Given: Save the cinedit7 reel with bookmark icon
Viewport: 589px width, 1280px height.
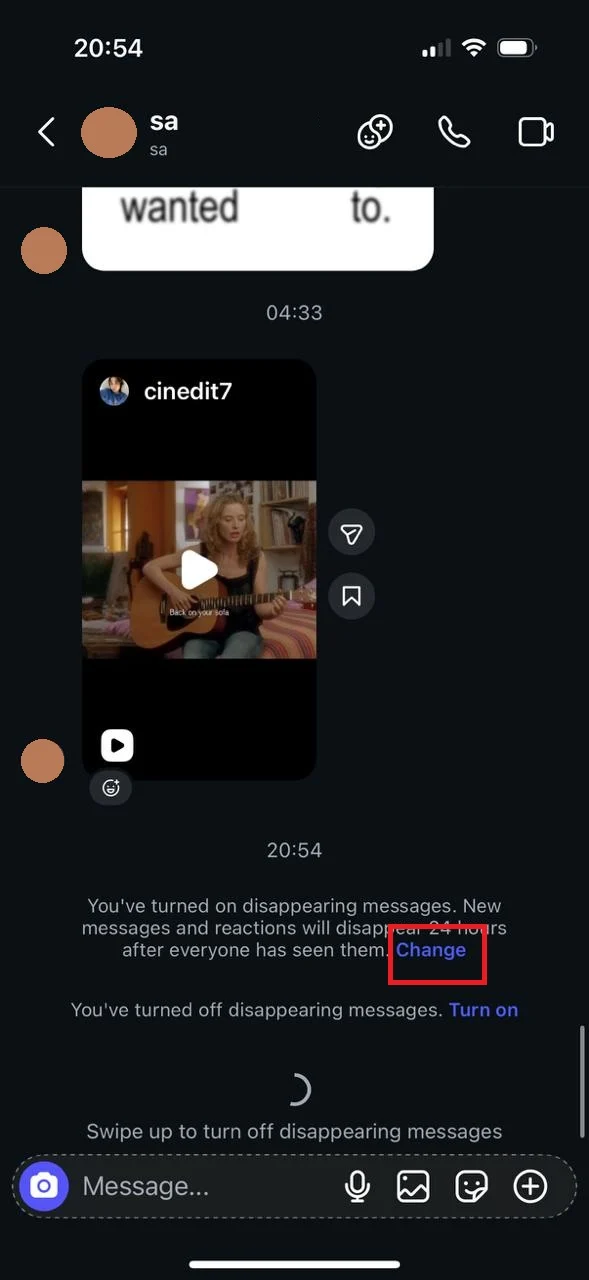Looking at the screenshot, I should [351, 596].
